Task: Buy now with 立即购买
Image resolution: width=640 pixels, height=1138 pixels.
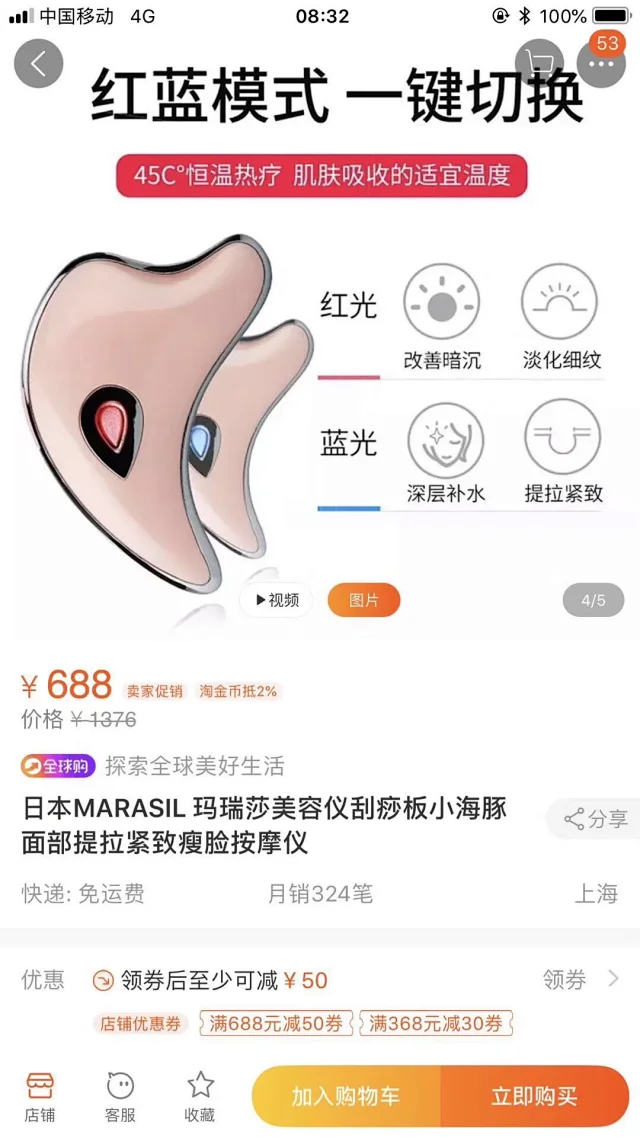Action: [x=534, y=1096]
